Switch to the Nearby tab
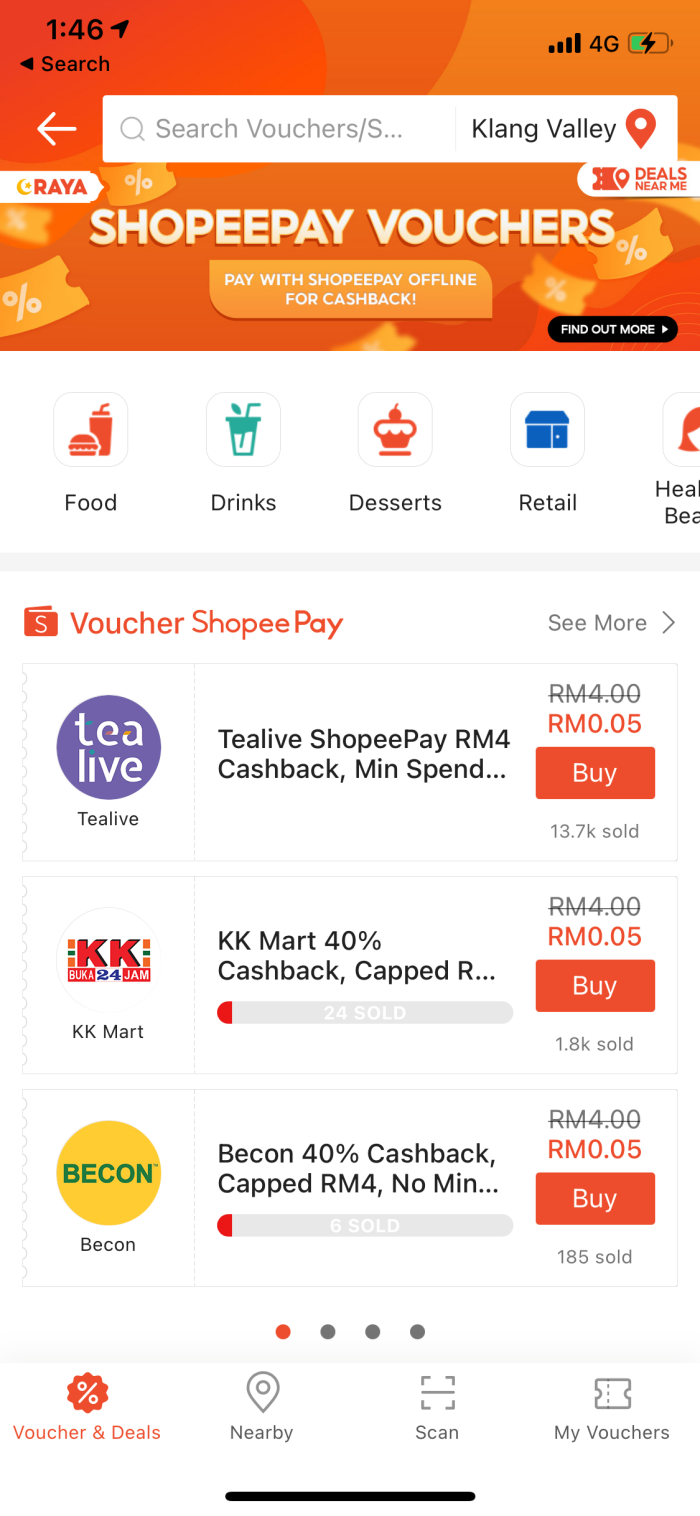Screen dimensions: 700x1516 (261, 1407)
